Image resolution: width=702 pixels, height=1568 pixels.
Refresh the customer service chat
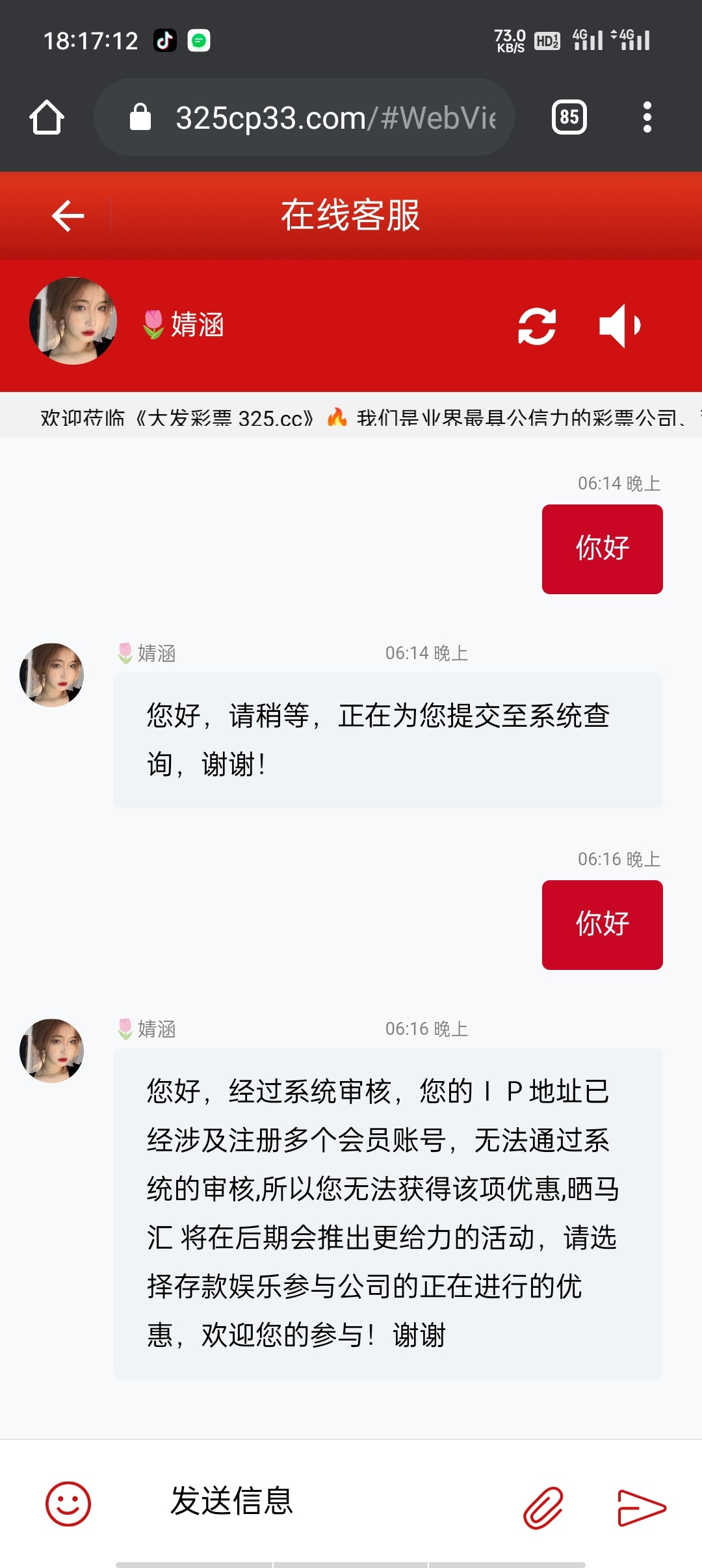point(537,326)
